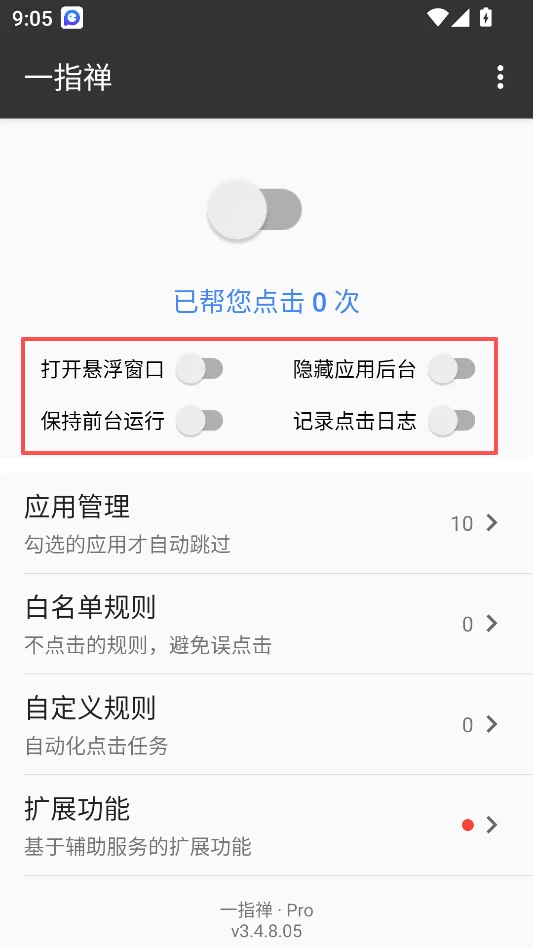Turn on the main 一指禅 switch
The width and height of the screenshot is (533, 948).
[x=254, y=210]
